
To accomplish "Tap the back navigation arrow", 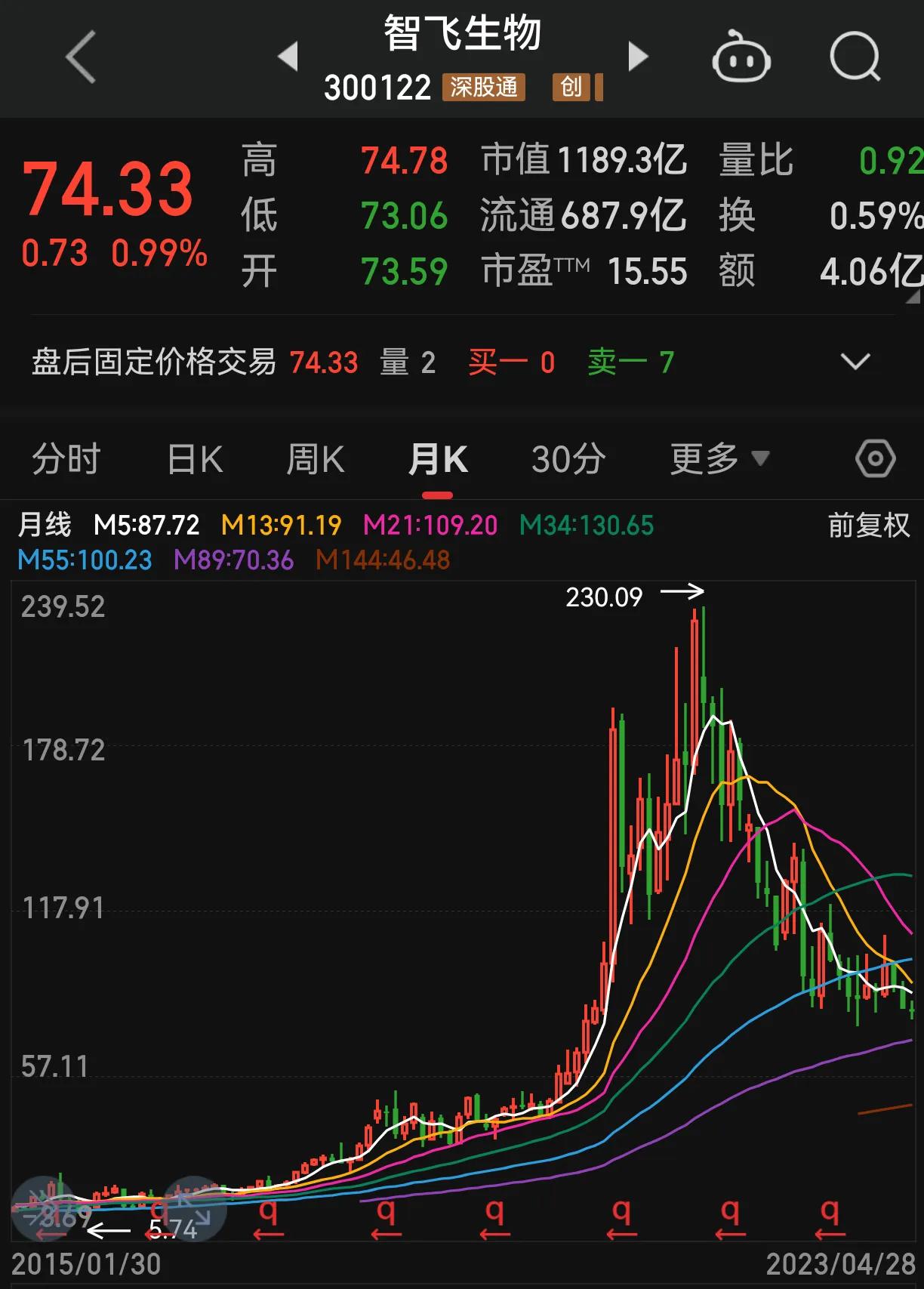I will pyautogui.click(x=79, y=57).
